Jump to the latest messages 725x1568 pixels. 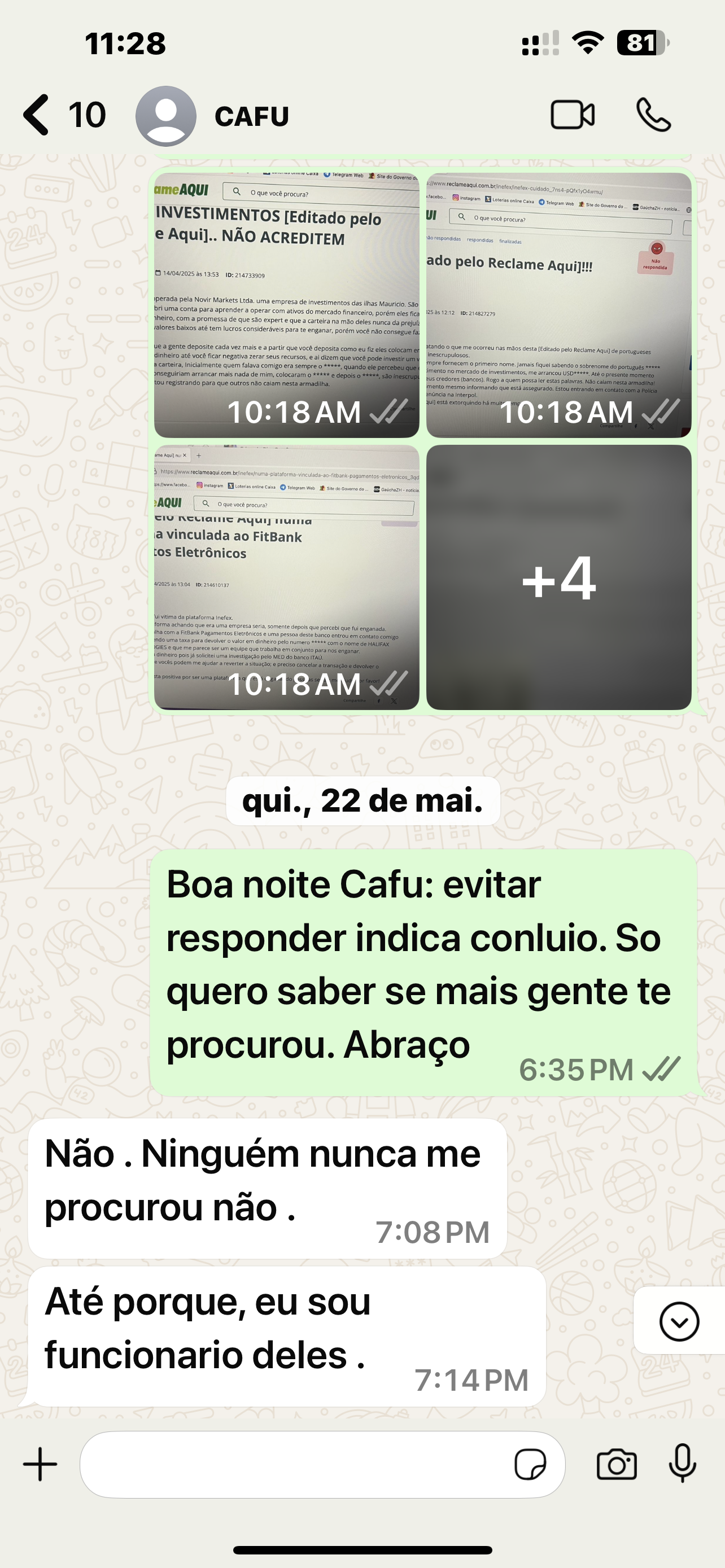pyautogui.click(x=679, y=1321)
